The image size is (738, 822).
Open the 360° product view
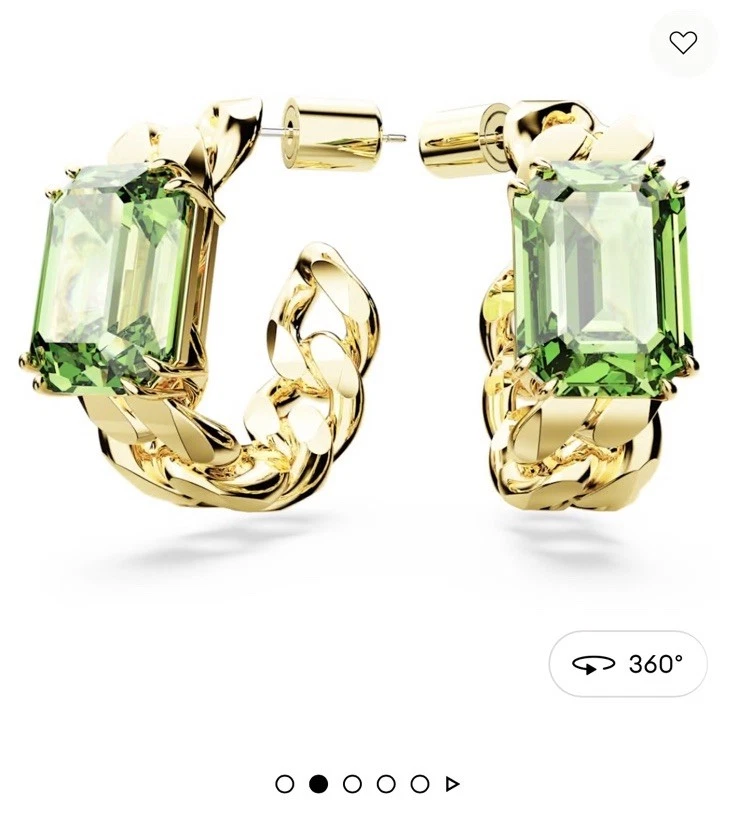(628, 664)
